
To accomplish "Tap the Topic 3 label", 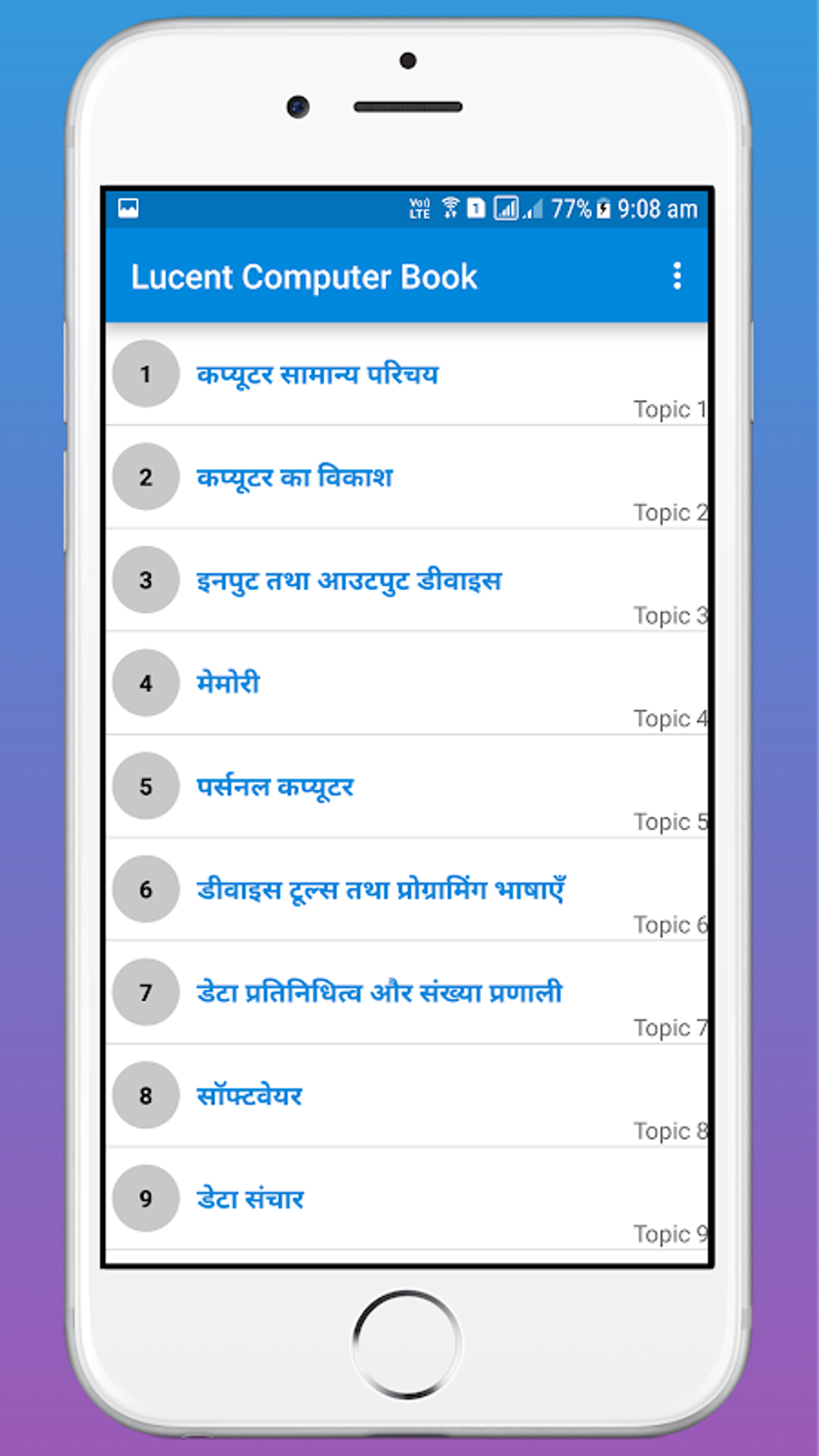I will coord(669,616).
